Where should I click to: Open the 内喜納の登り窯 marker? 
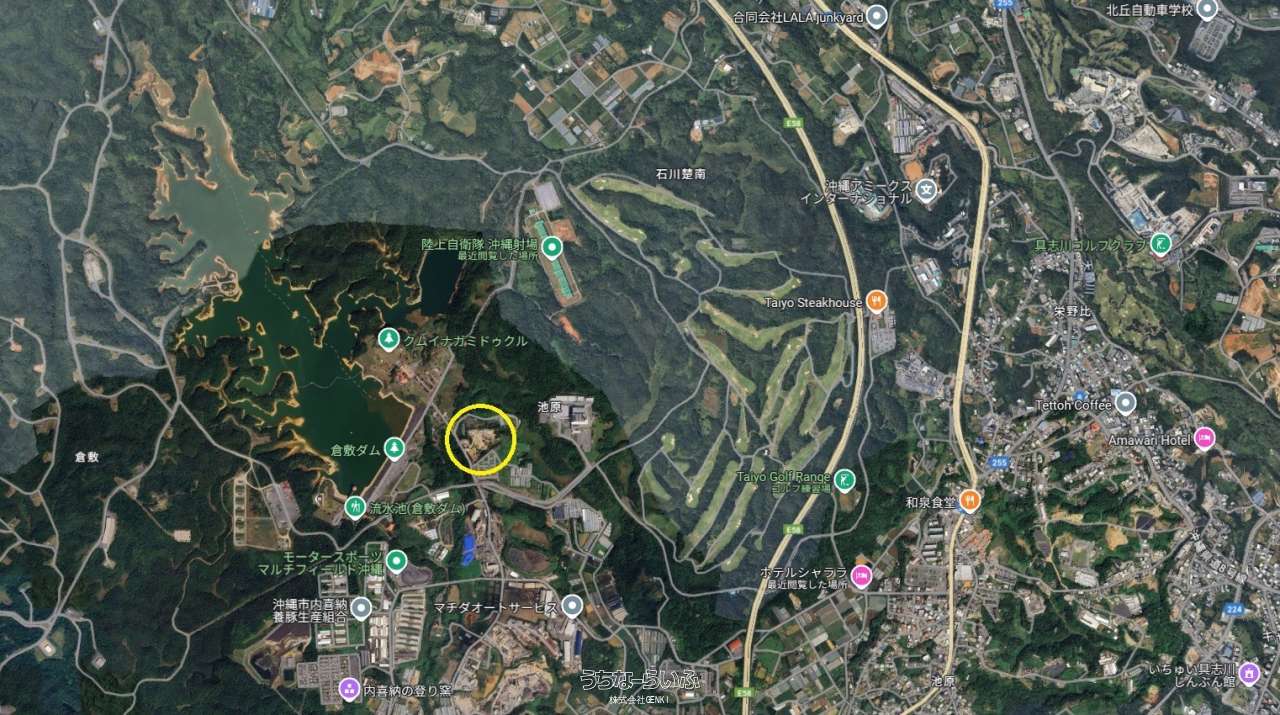349,688
